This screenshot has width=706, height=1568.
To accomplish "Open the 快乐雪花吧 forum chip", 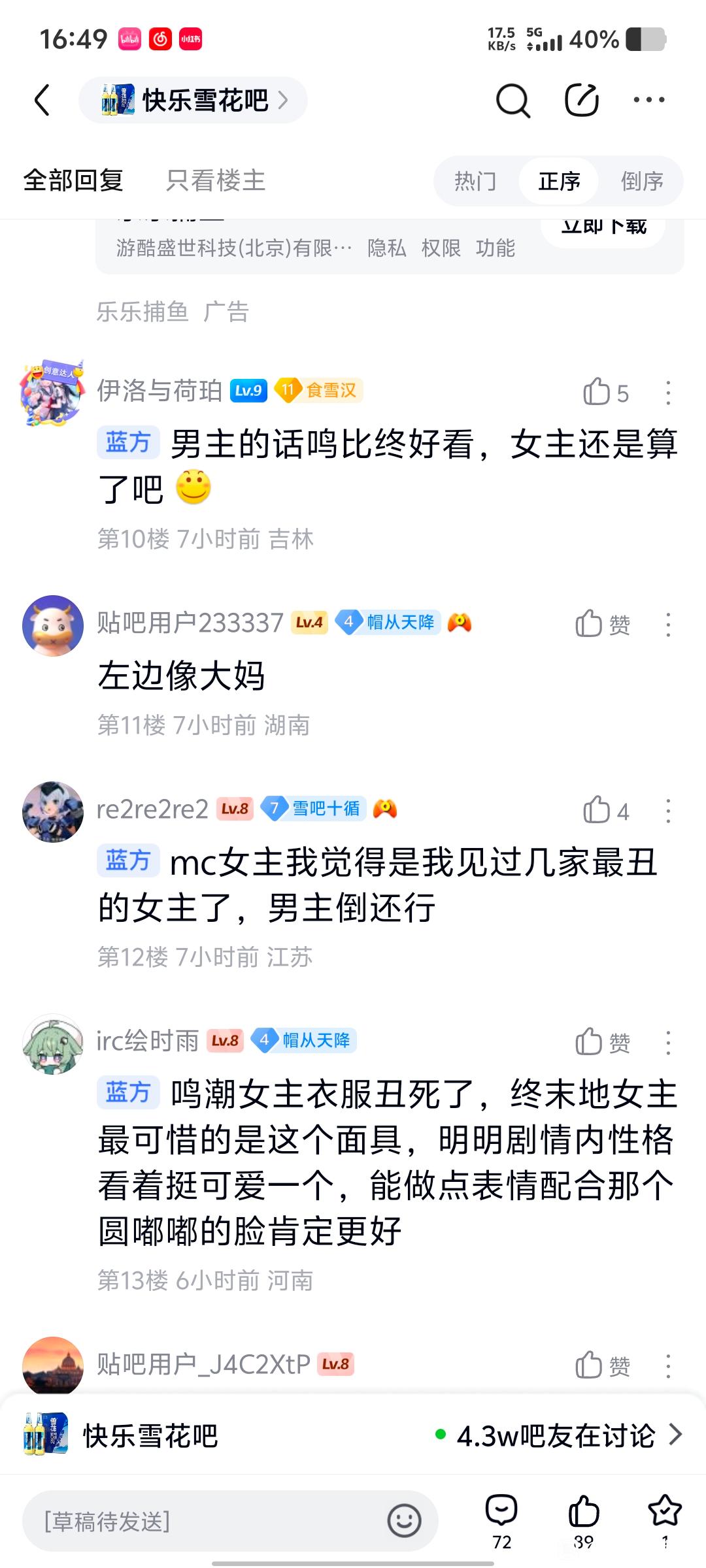I will (x=193, y=101).
